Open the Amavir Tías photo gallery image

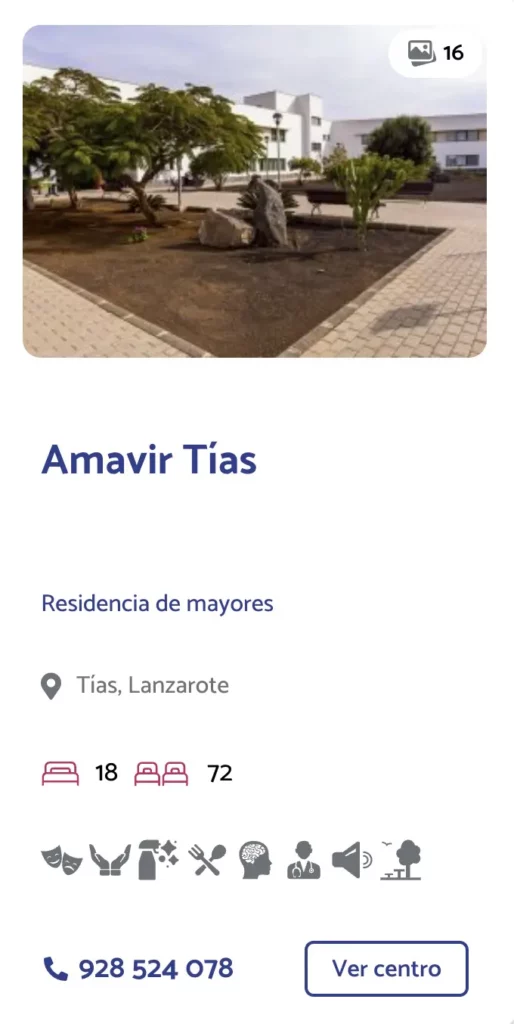(255, 191)
